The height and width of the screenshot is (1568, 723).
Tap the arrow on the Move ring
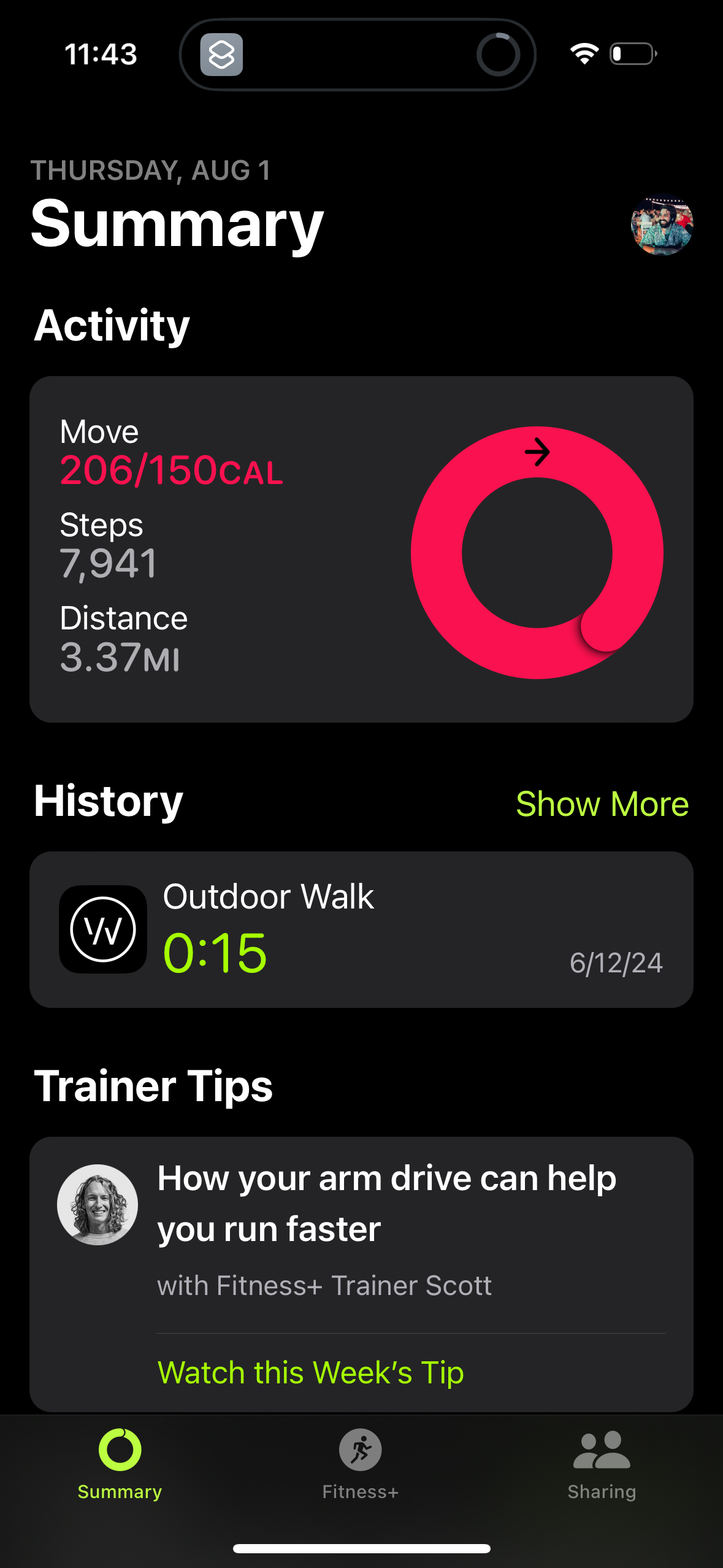537,452
